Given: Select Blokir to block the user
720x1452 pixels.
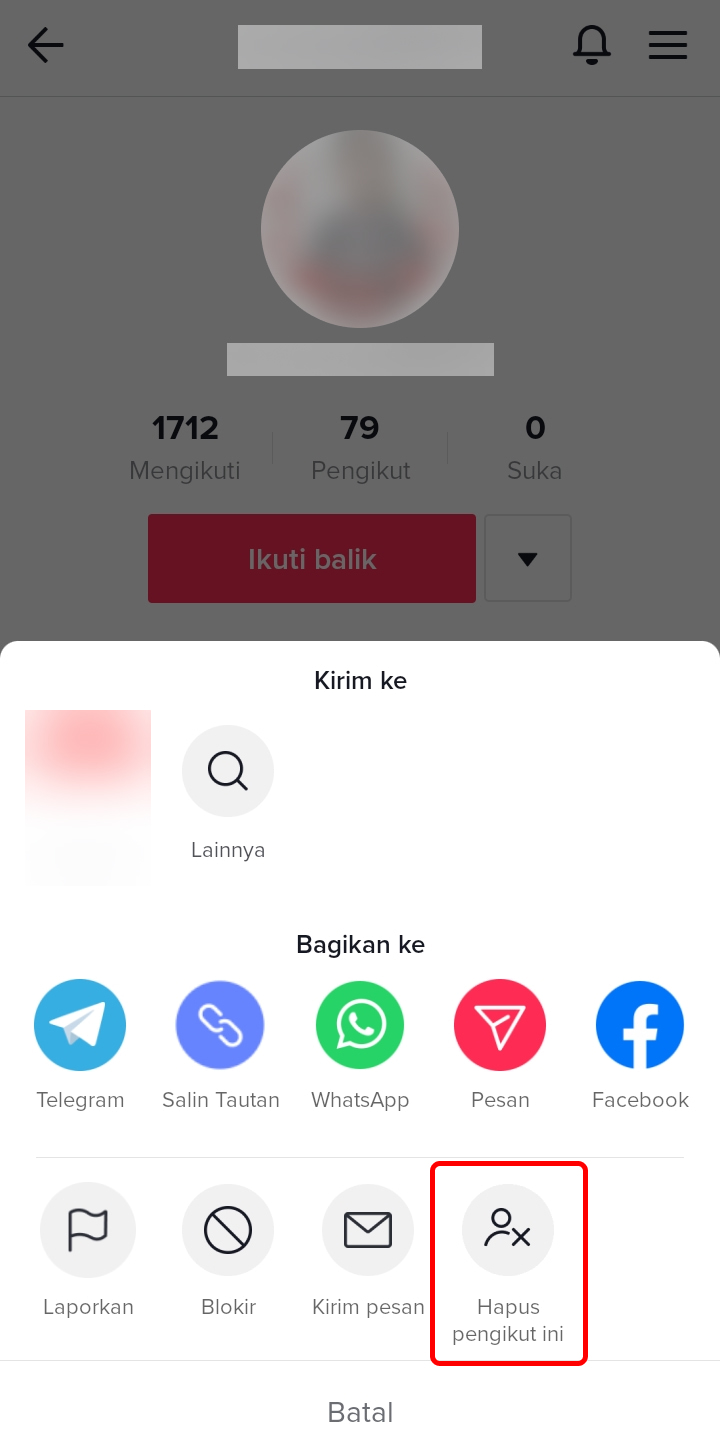Looking at the screenshot, I should 228,1230.
